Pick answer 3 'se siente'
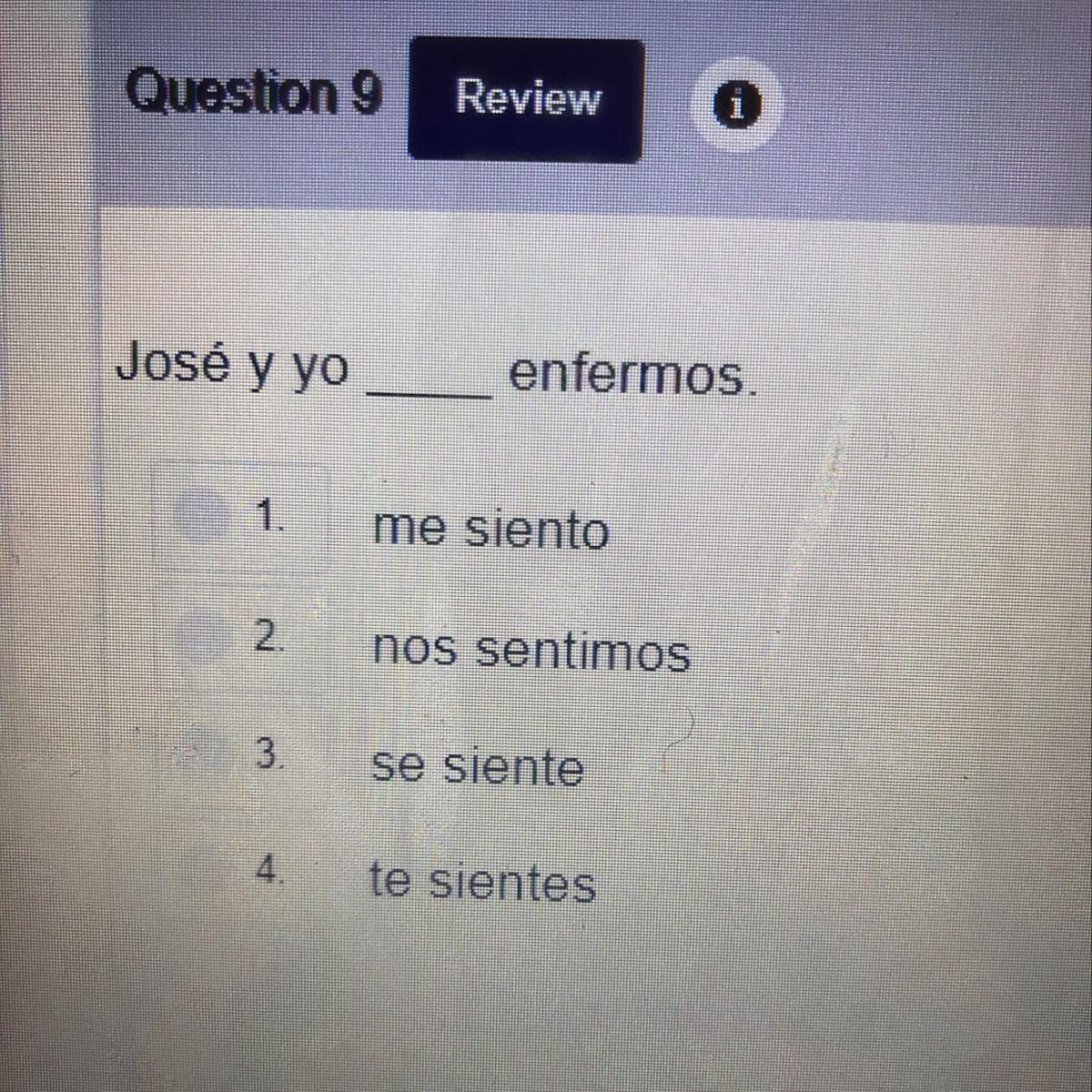This screenshot has height=1092, width=1092. (x=202, y=752)
